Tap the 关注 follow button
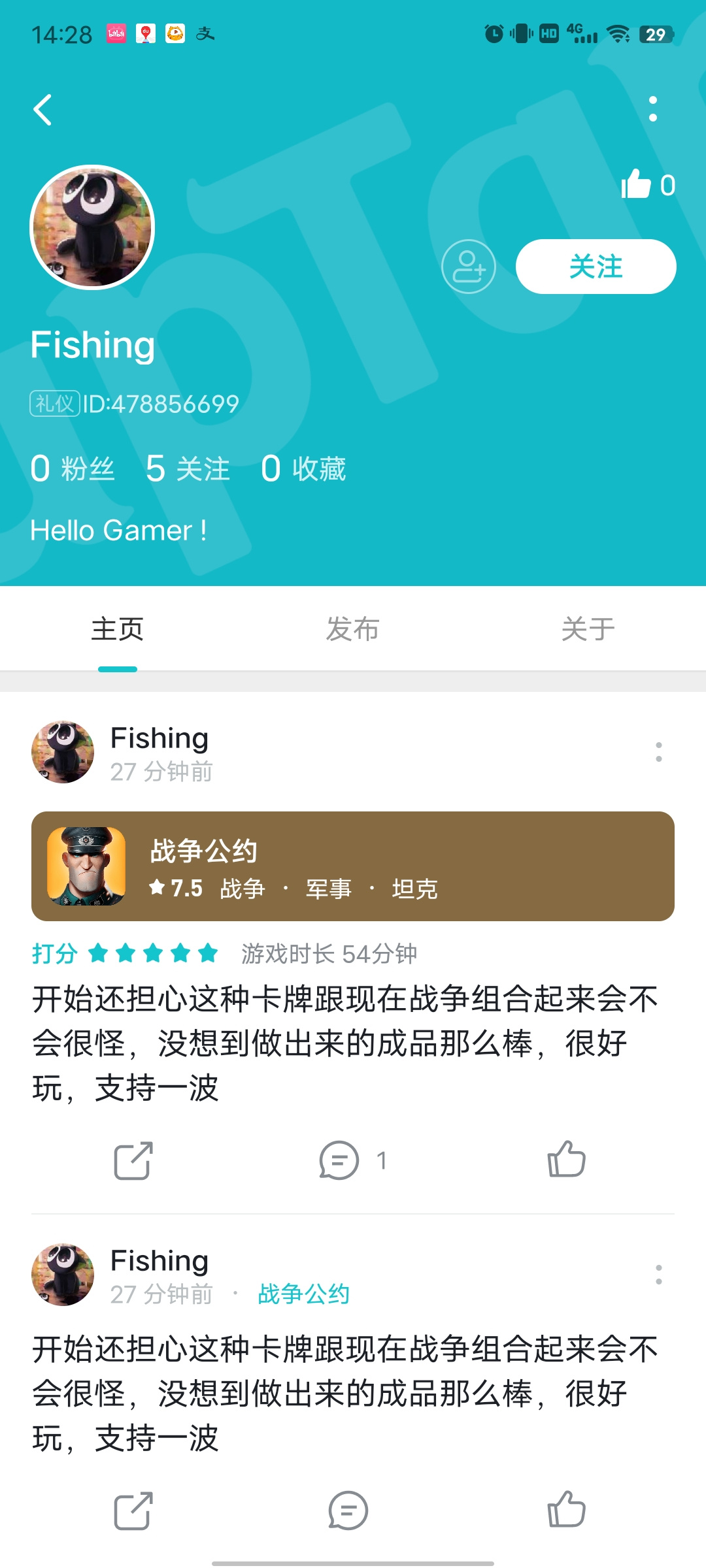This screenshot has height=1568, width=706. pos(596,267)
